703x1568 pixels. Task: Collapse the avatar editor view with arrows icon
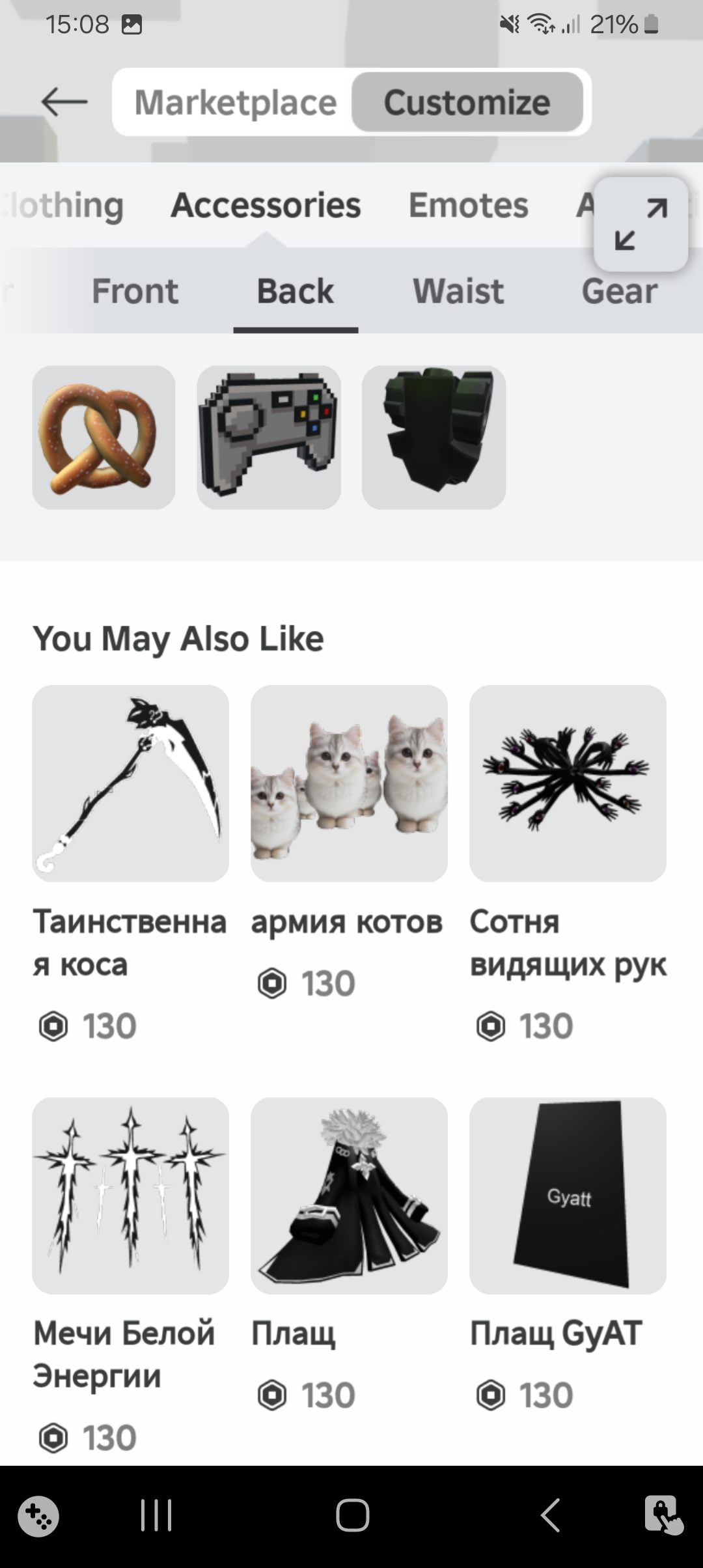(x=641, y=224)
